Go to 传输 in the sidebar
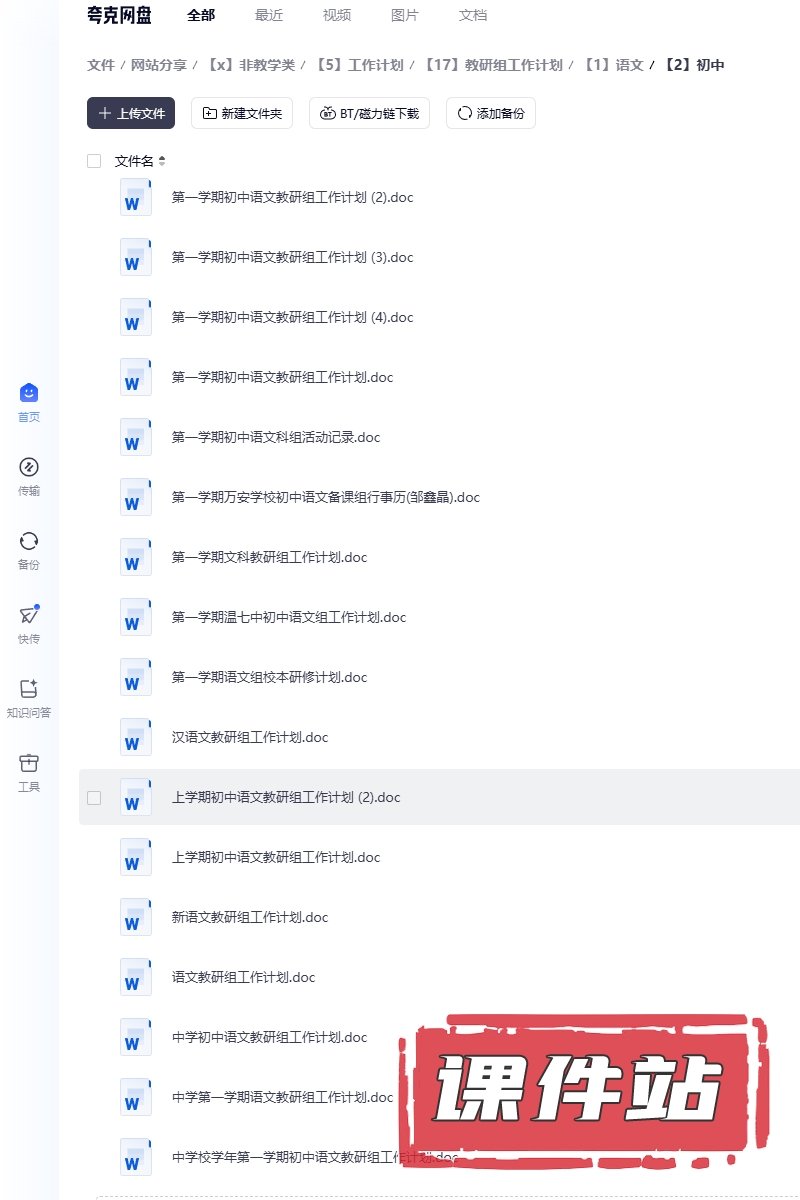The width and height of the screenshot is (800, 1200). coord(29,476)
